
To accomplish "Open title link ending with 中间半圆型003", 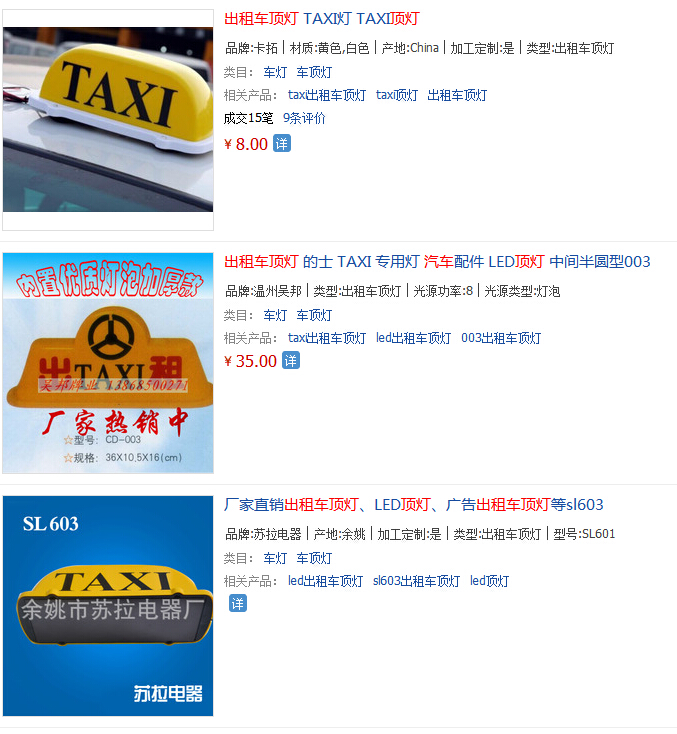I will click(x=437, y=262).
